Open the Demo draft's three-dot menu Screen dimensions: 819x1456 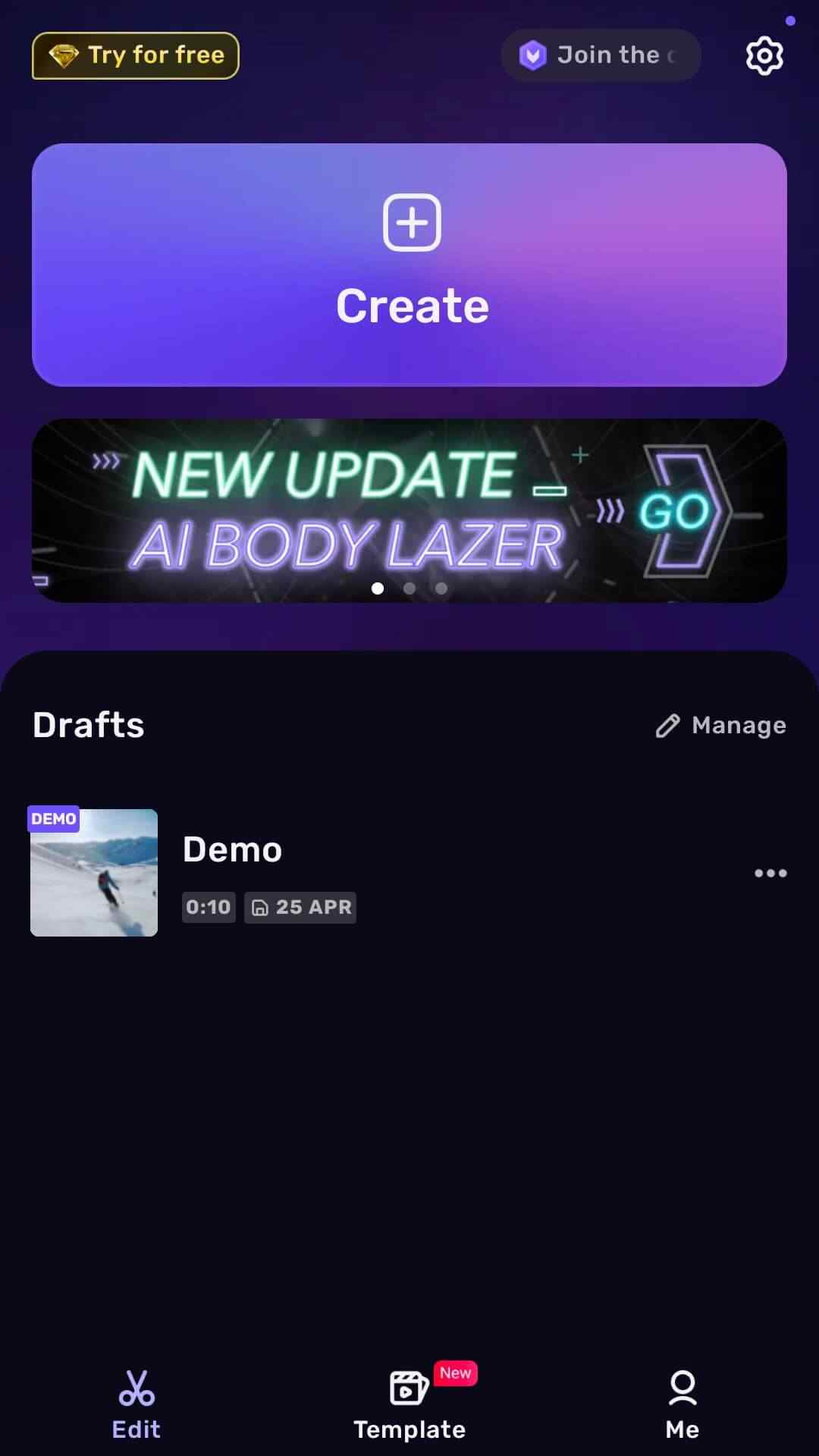pos(770,874)
